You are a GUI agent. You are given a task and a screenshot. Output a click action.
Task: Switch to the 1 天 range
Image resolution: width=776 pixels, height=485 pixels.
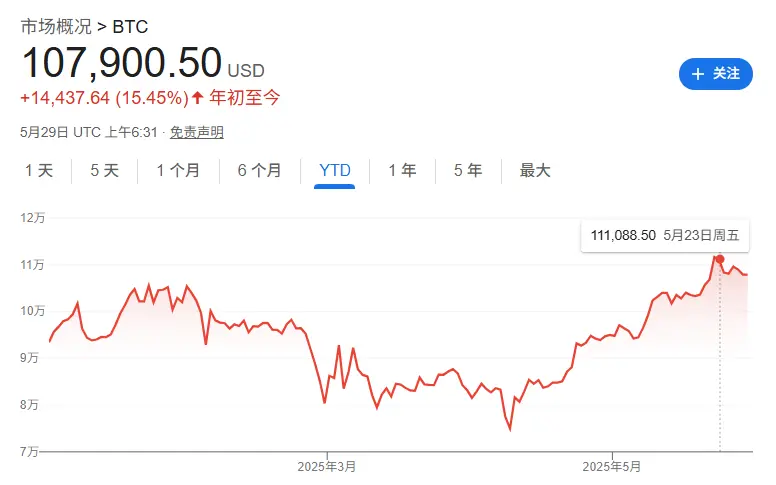point(39,171)
